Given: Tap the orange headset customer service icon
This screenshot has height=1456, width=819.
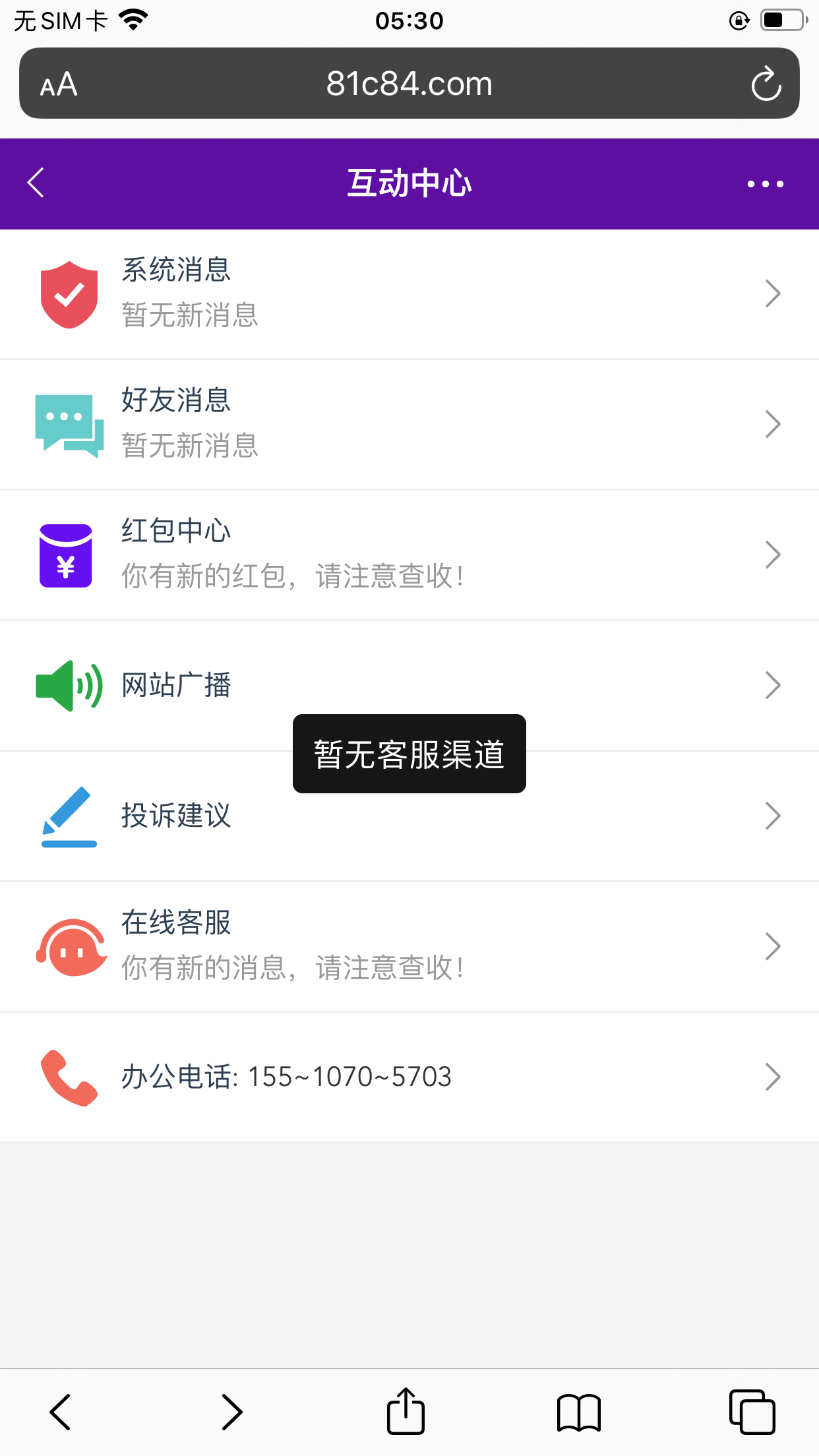Looking at the screenshot, I should pyautogui.click(x=69, y=946).
